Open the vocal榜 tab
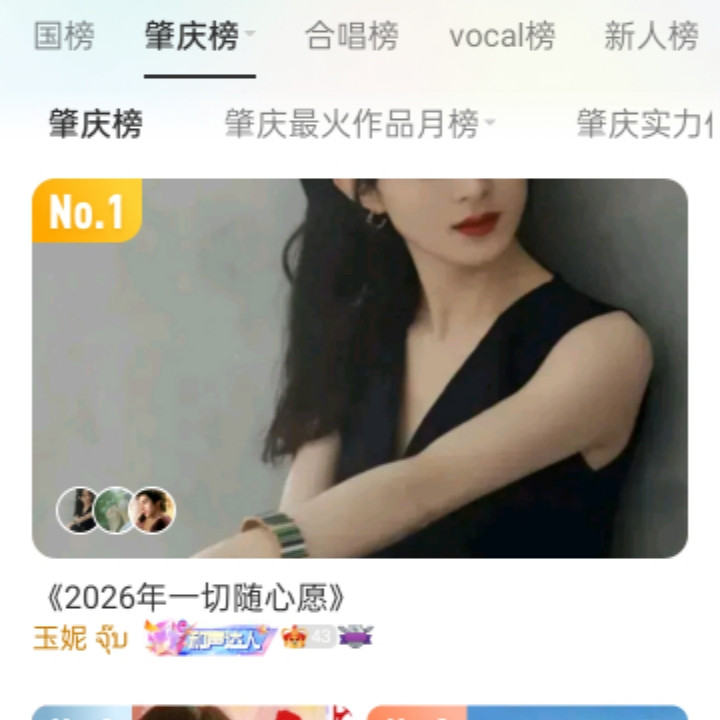 pyautogui.click(x=501, y=37)
